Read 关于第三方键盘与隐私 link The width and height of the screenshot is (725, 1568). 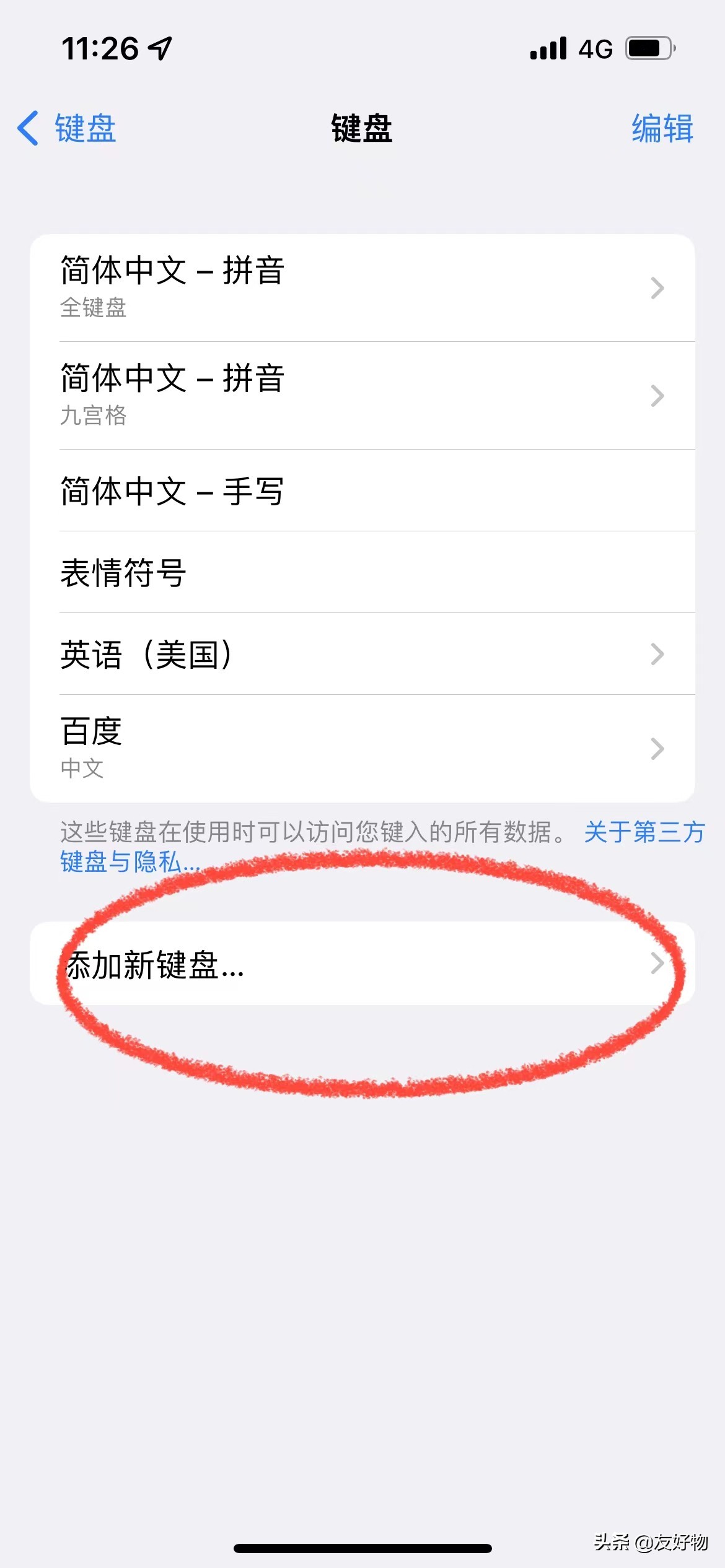643,832
